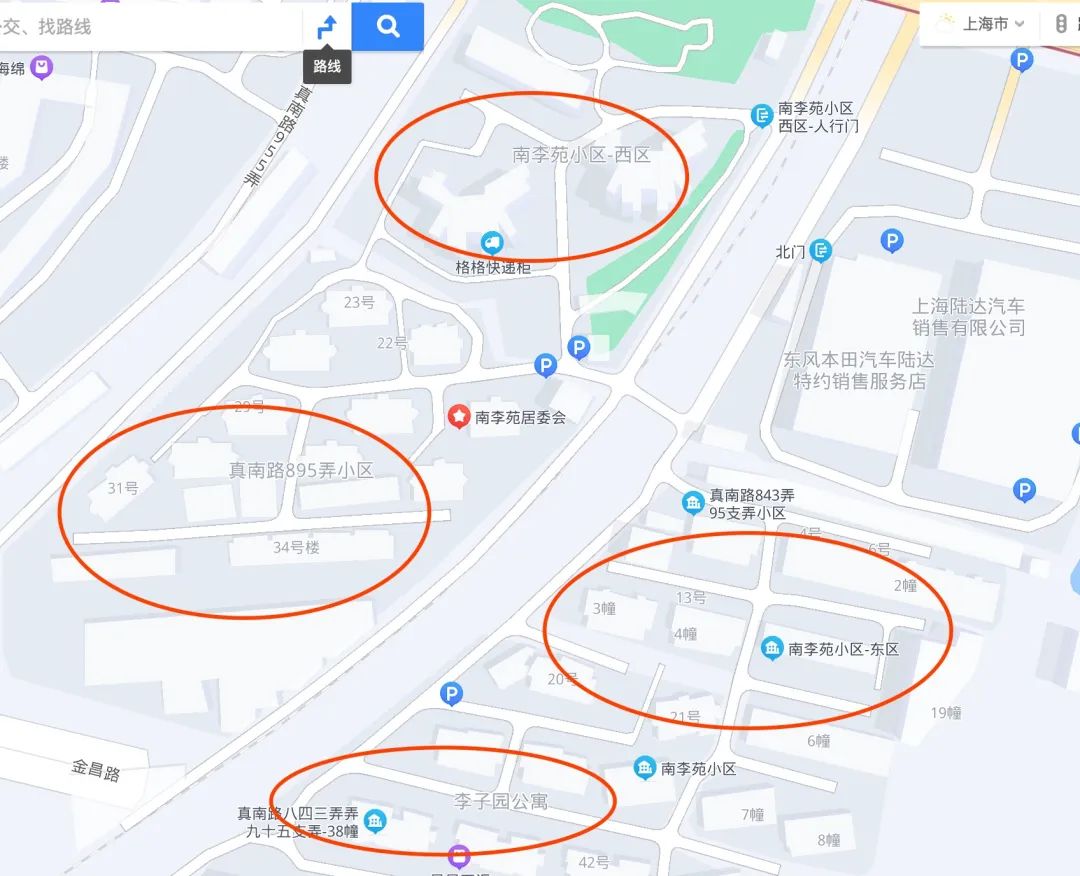Open the 南李苑小区 marker
This screenshot has width=1080, height=876.
(645, 768)
